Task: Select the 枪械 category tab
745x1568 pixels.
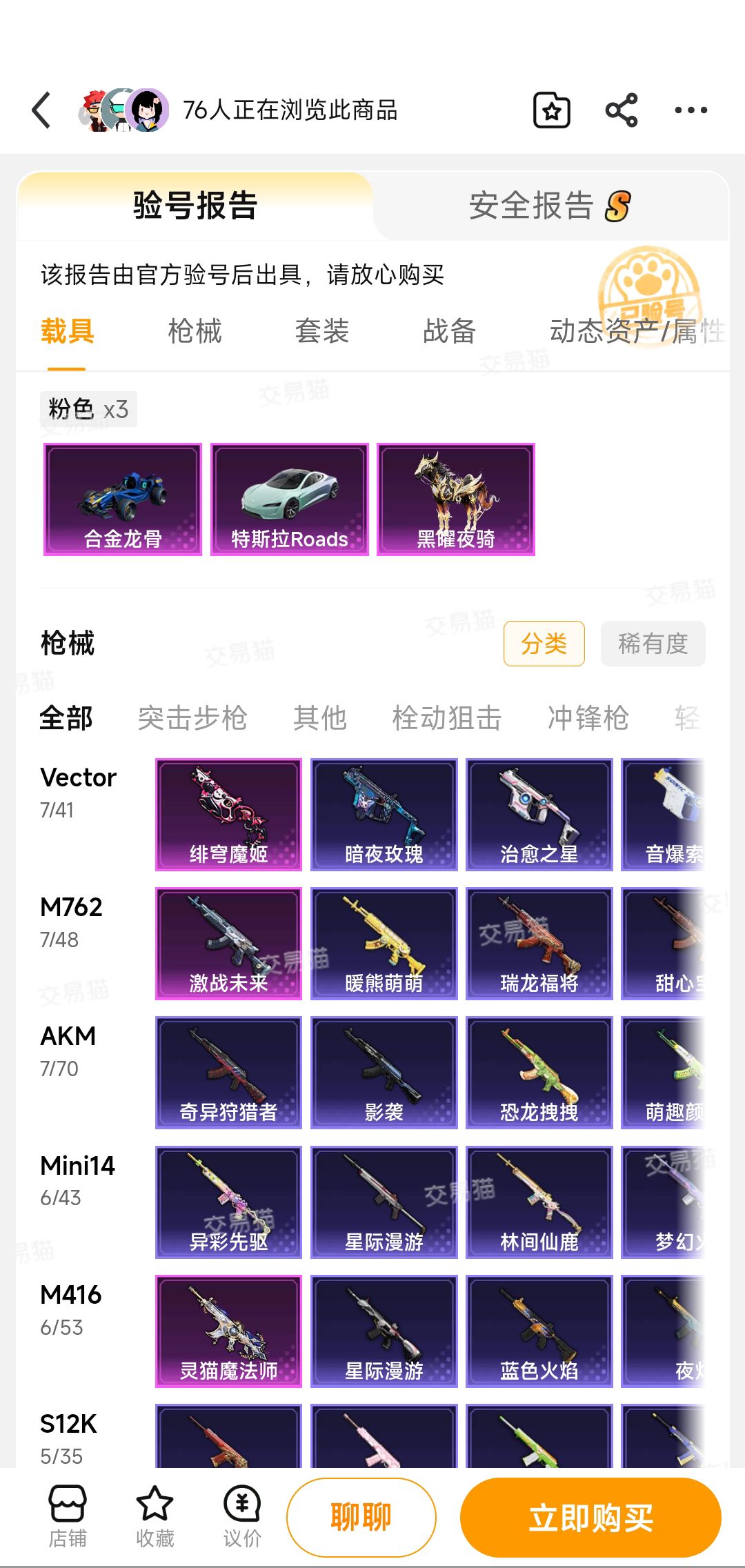Action: 195,332
